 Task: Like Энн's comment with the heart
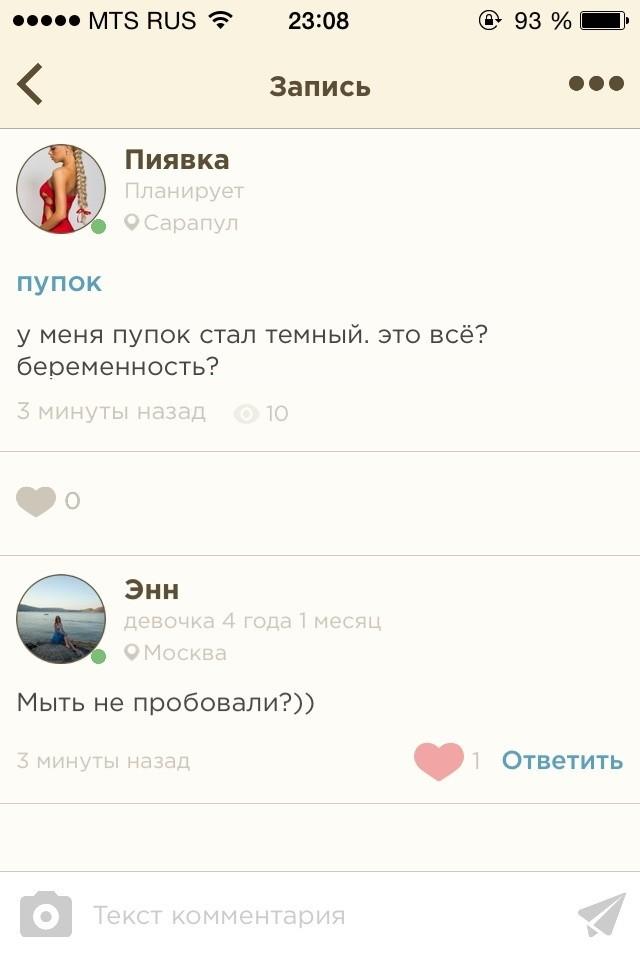[x=439, y=761]
